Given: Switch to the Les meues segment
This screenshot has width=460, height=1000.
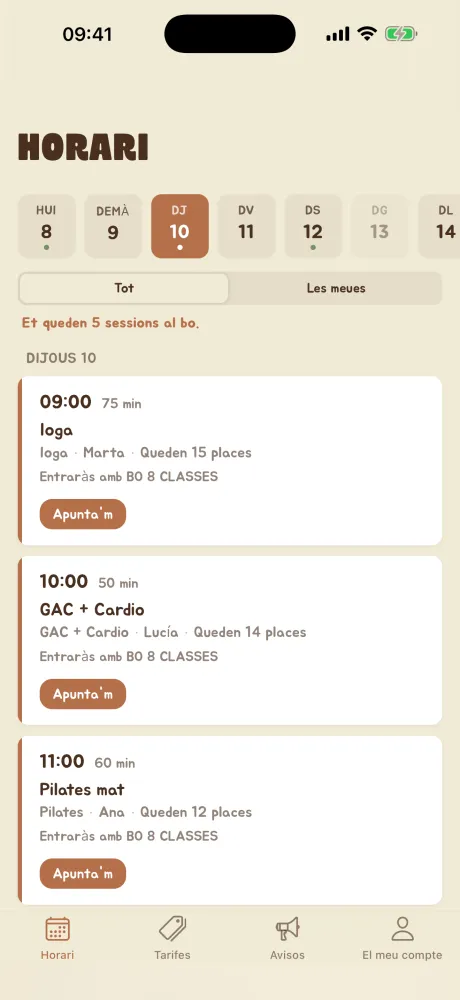Looking at the screenshot, I should pos(336,288).
